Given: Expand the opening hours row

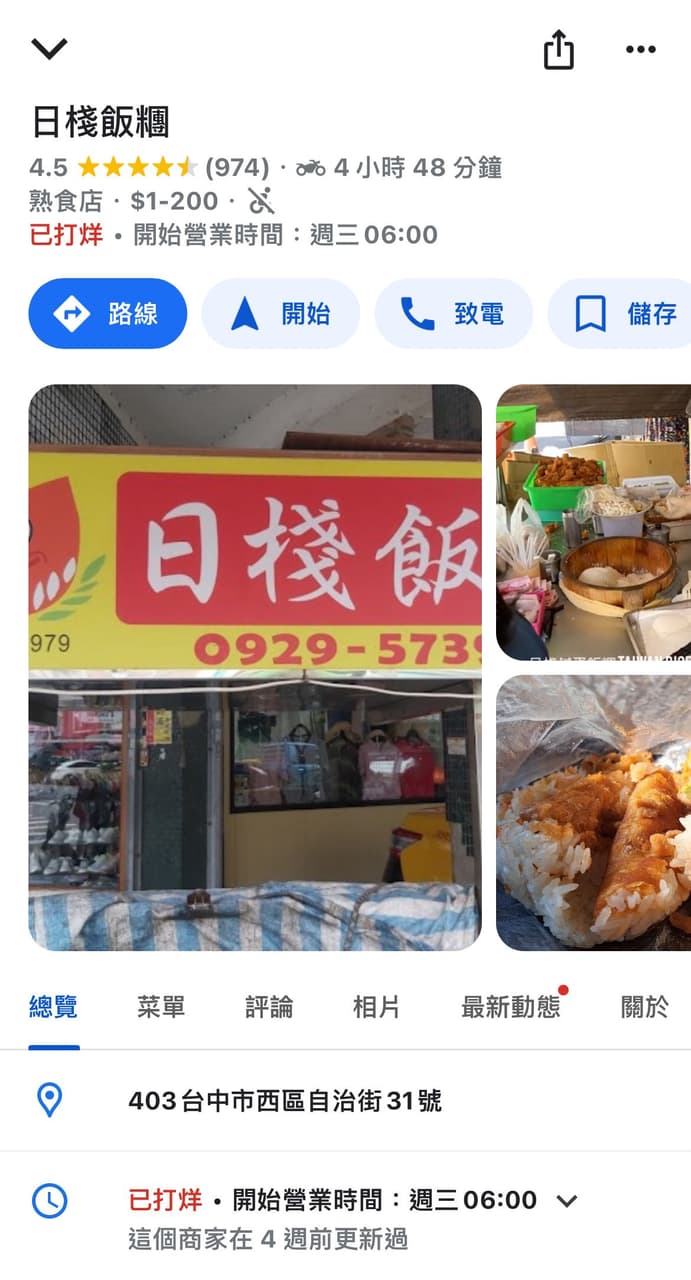Looking at the screenshot, I should [345, 1218].
